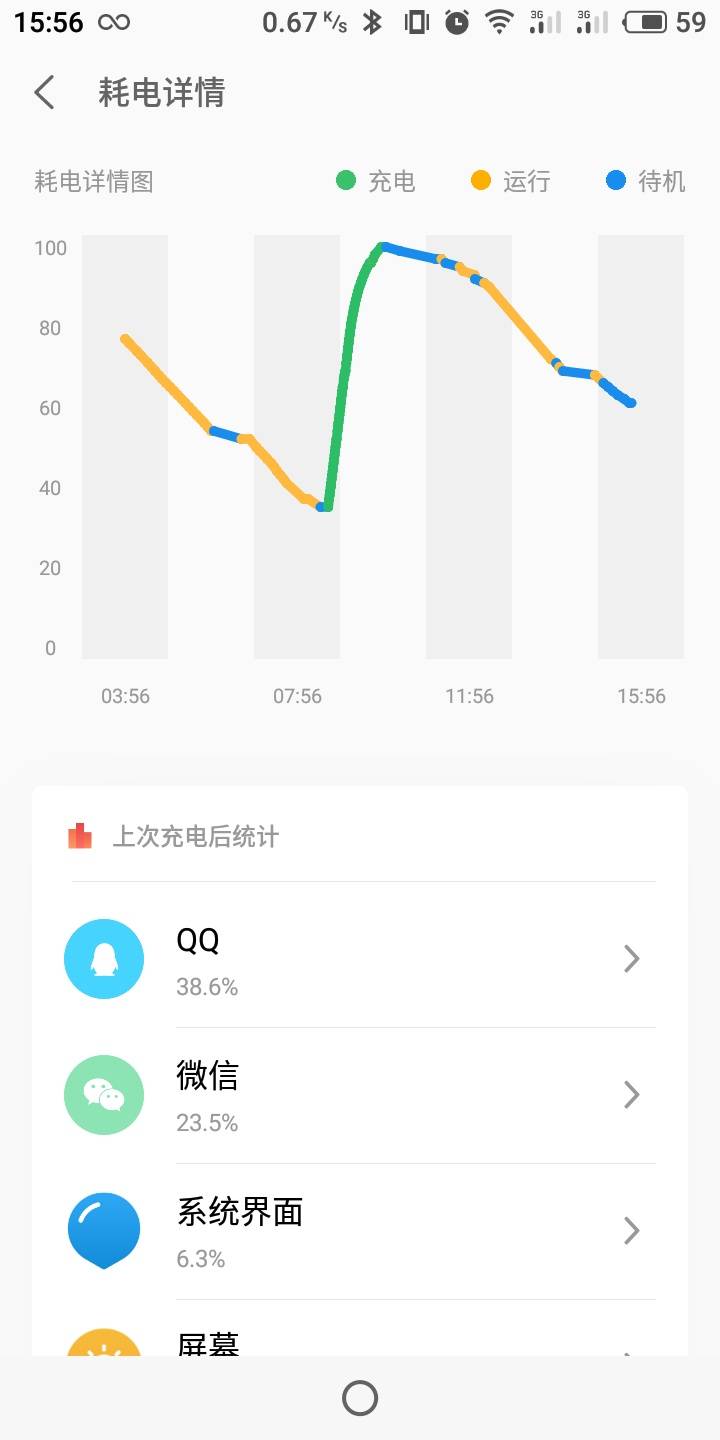Expand QQ battery usage details via chevron
Viewport: 720px width, 1440px height.
click(x=631, y=958)
